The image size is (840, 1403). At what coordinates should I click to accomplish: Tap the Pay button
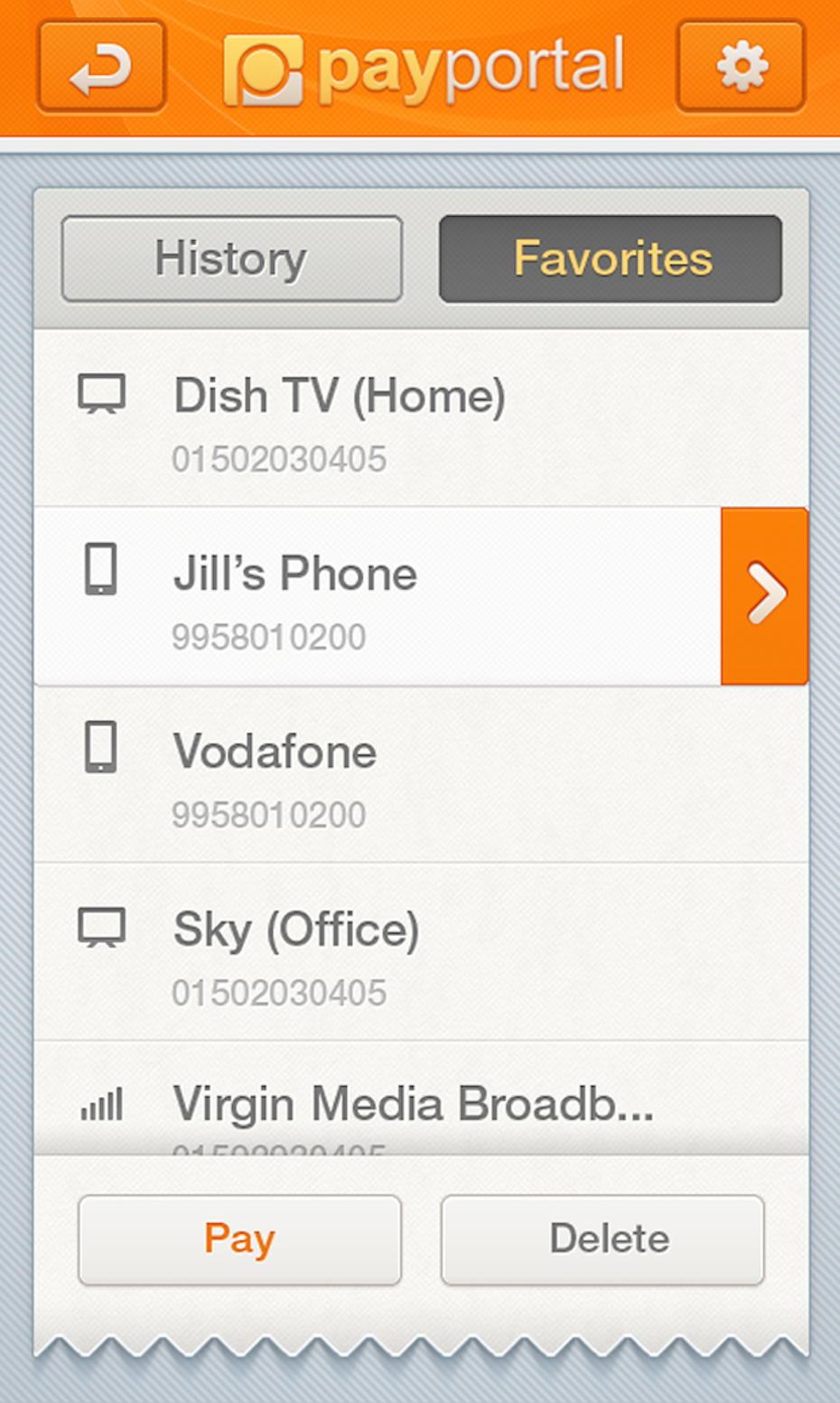pyautogui.click(x=239, y=1239)
